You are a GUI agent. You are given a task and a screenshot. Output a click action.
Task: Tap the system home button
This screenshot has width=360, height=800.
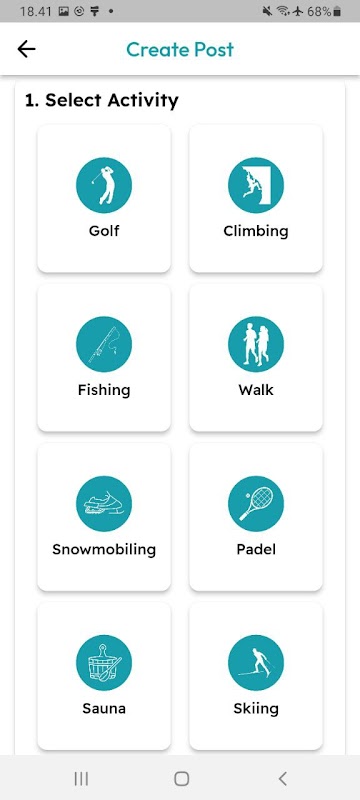(181, 778)
